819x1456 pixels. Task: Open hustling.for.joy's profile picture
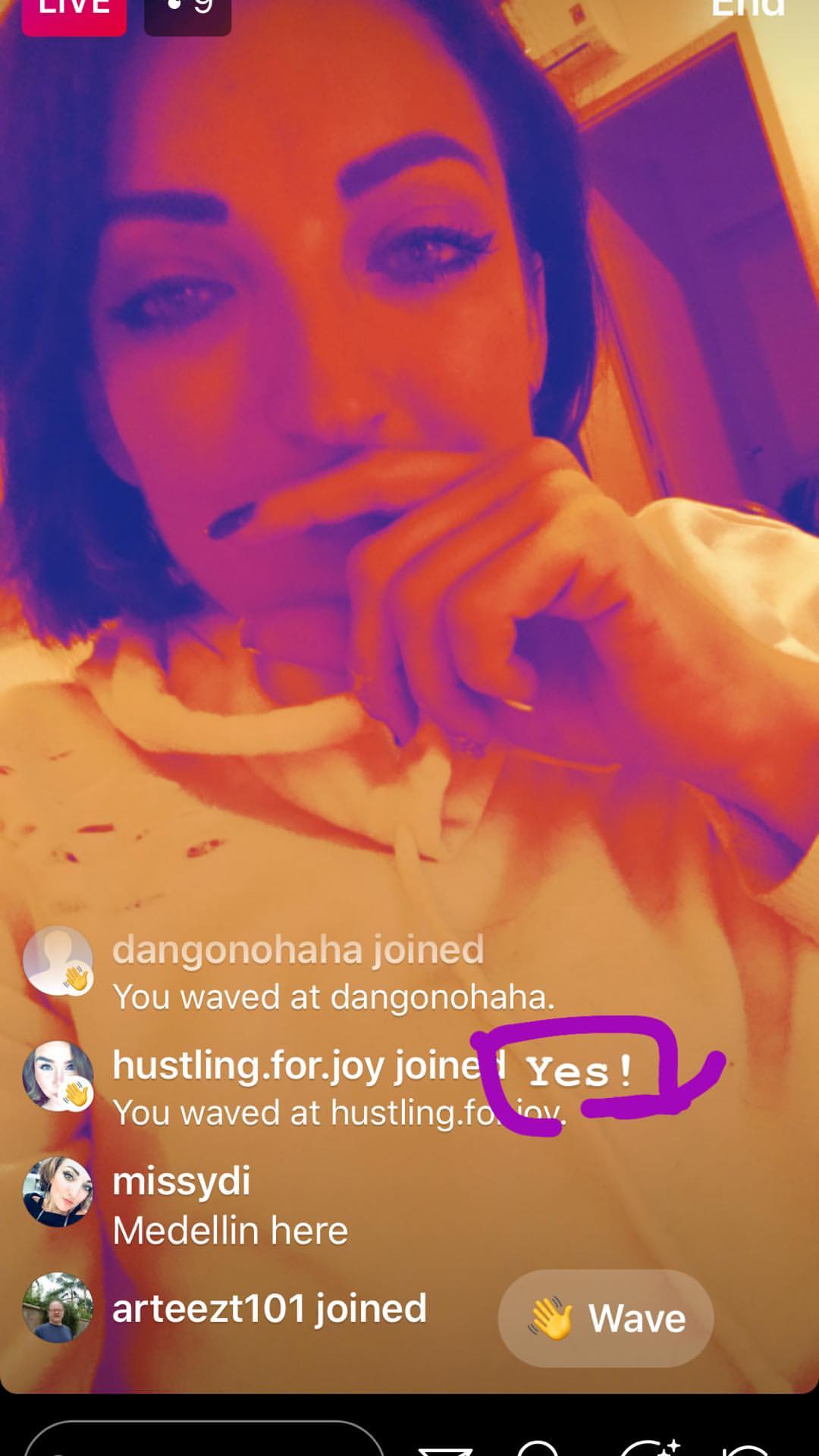58,1076
